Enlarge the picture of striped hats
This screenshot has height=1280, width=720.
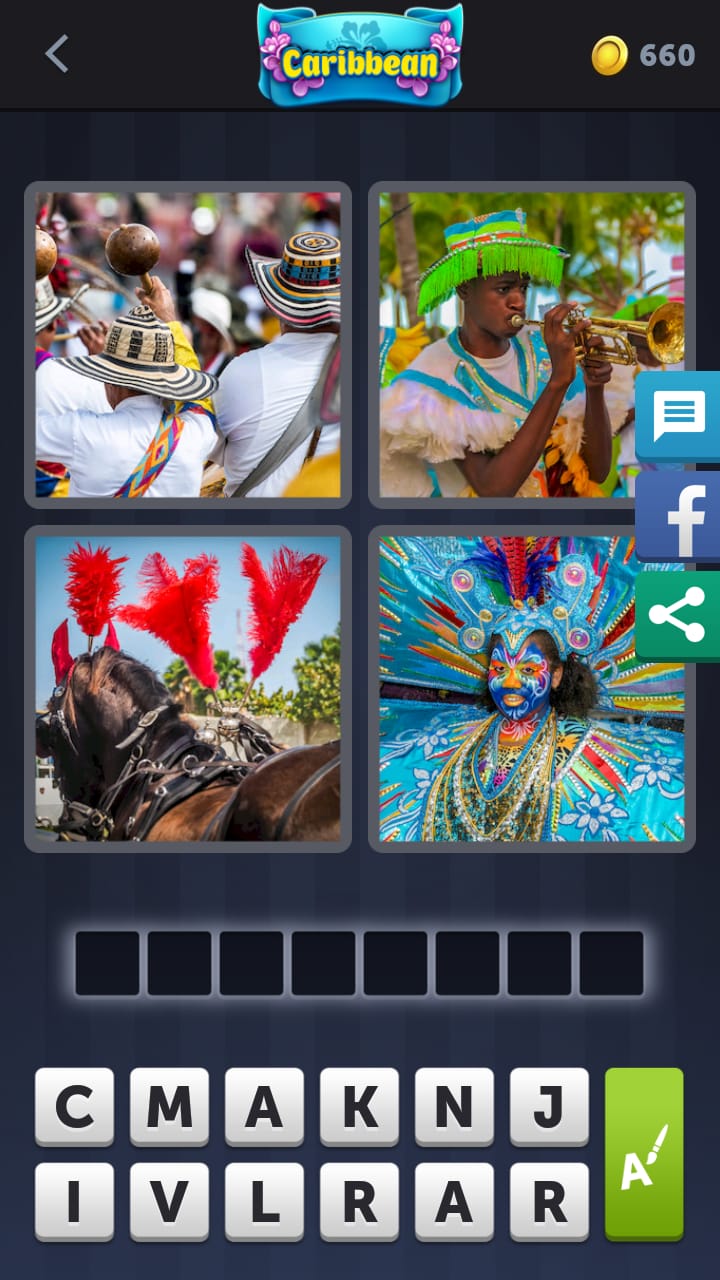(188, 345)
